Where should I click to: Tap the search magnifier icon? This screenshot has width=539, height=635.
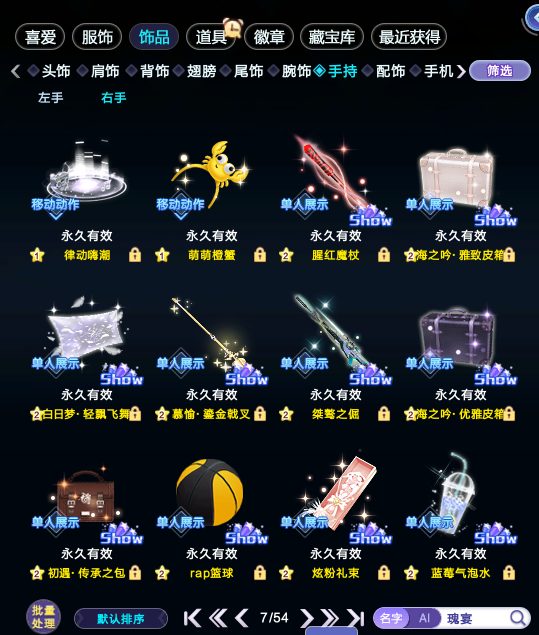point(518,618)
